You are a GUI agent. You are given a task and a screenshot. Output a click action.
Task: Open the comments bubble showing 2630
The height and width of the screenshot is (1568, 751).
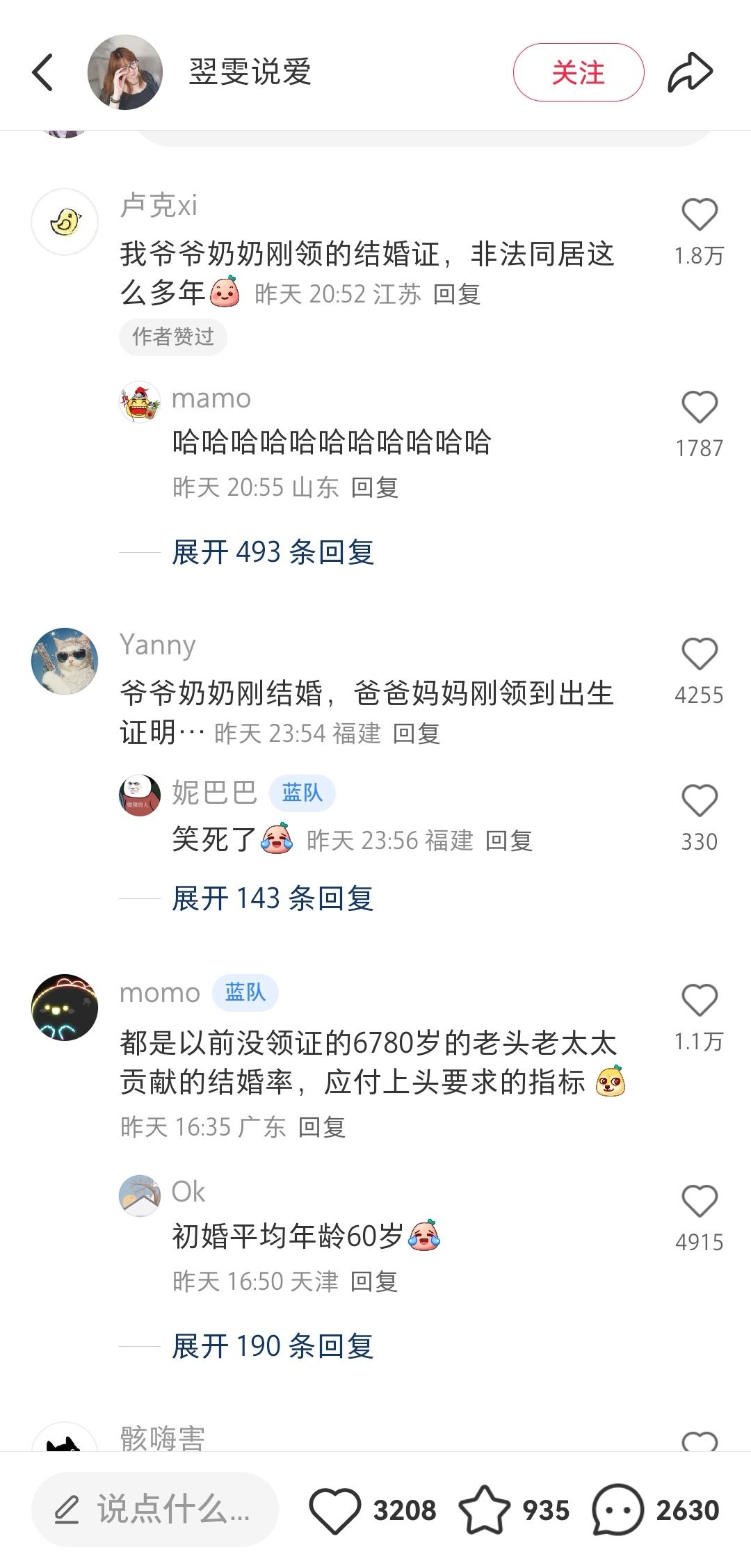tap(617, 1510)
